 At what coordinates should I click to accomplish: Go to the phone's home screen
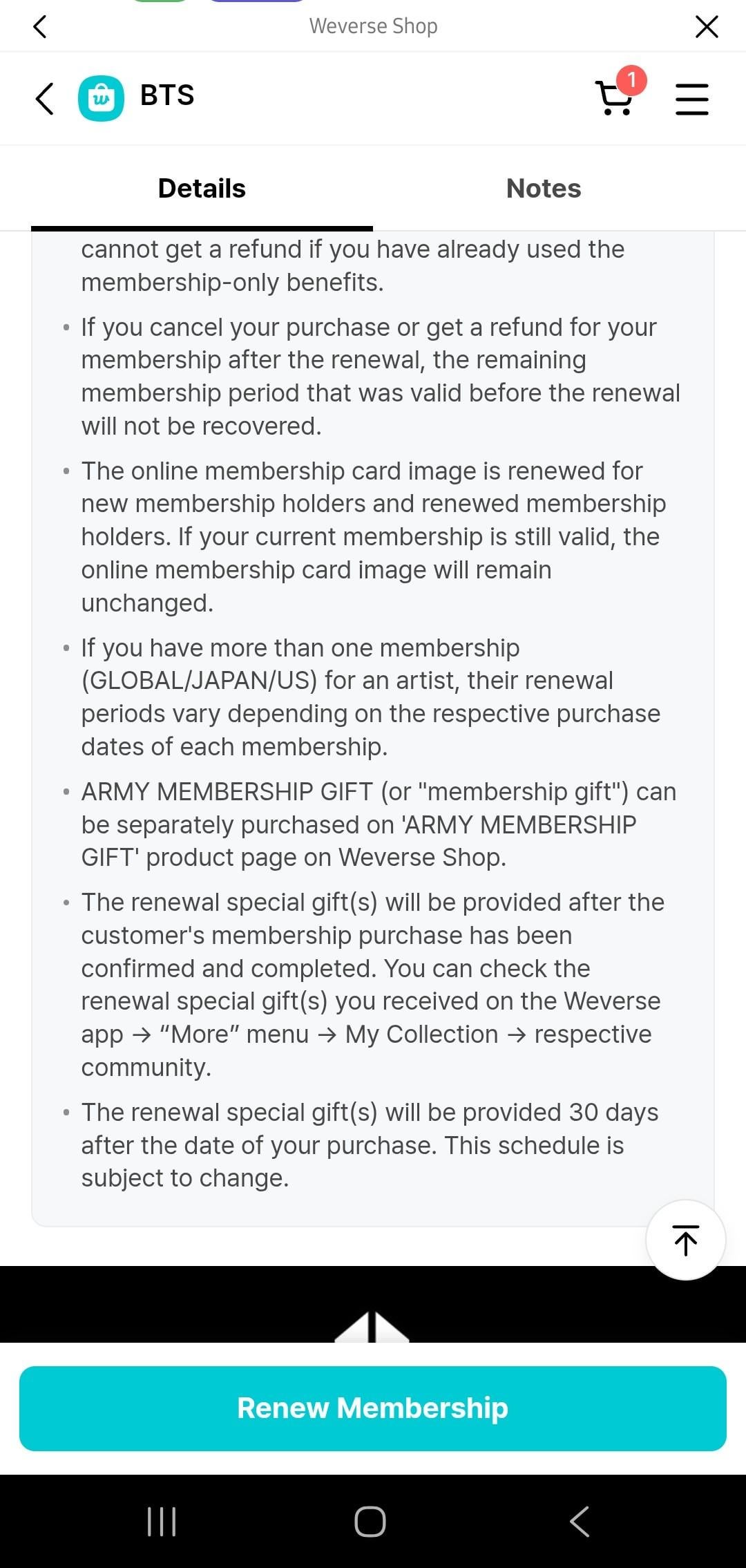(x=370, y=1522)
